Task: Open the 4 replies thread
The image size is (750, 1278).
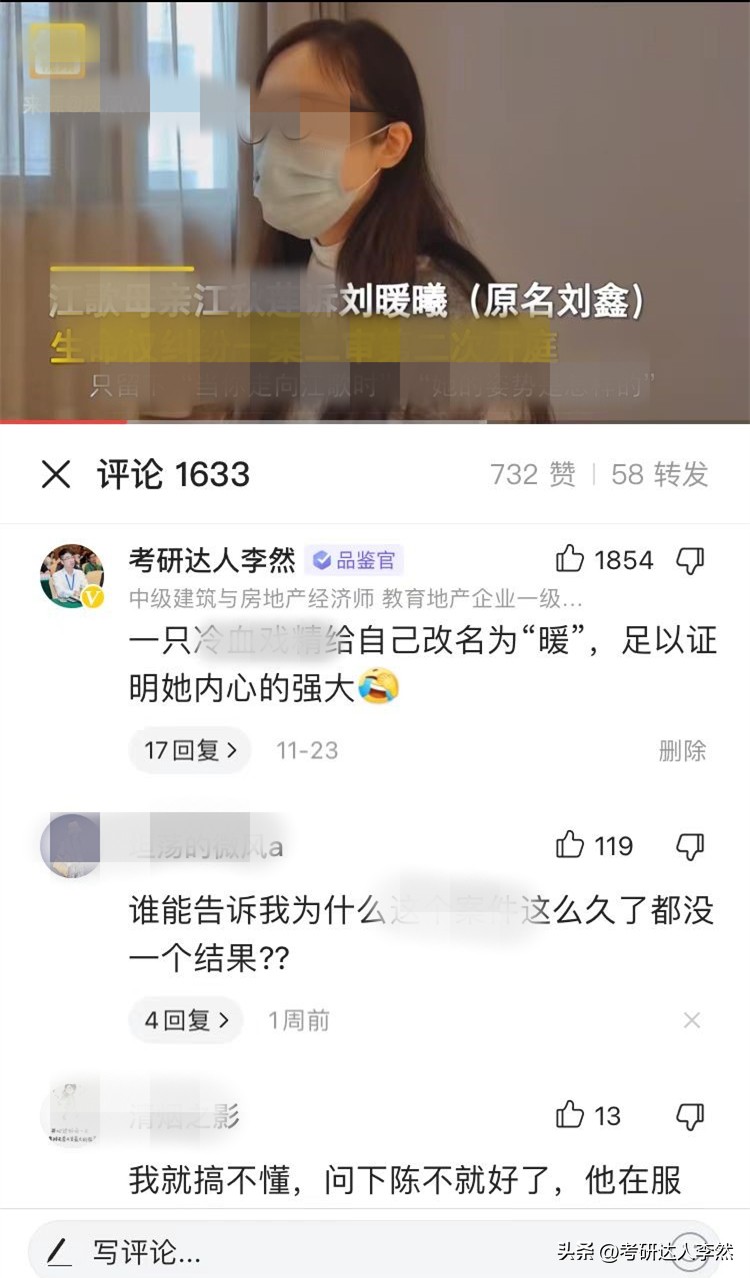Action: [x=184, y=1021]
